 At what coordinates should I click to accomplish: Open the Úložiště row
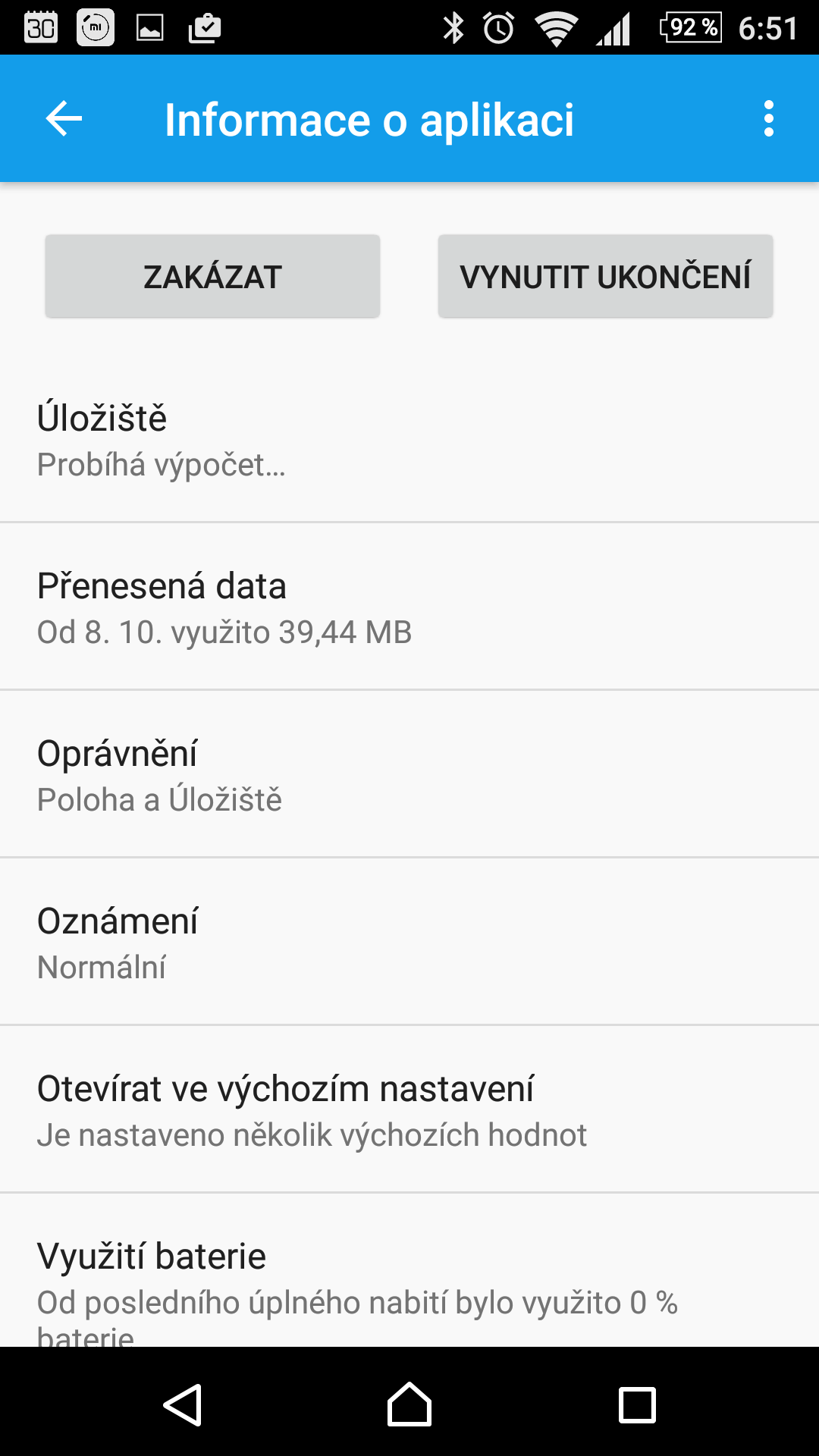tap(409, 439)
